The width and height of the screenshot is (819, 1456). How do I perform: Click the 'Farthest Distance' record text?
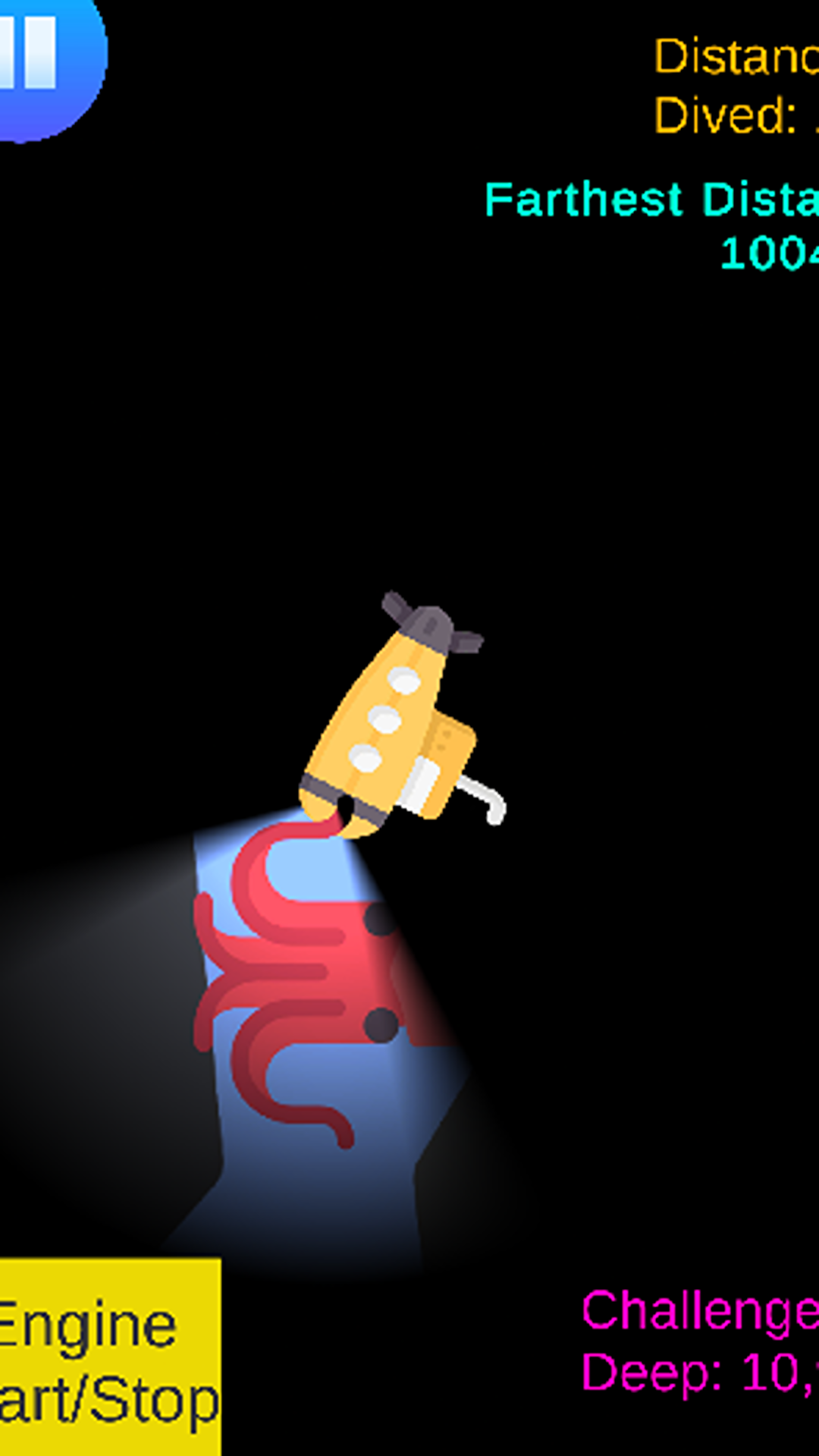point(652,199)
